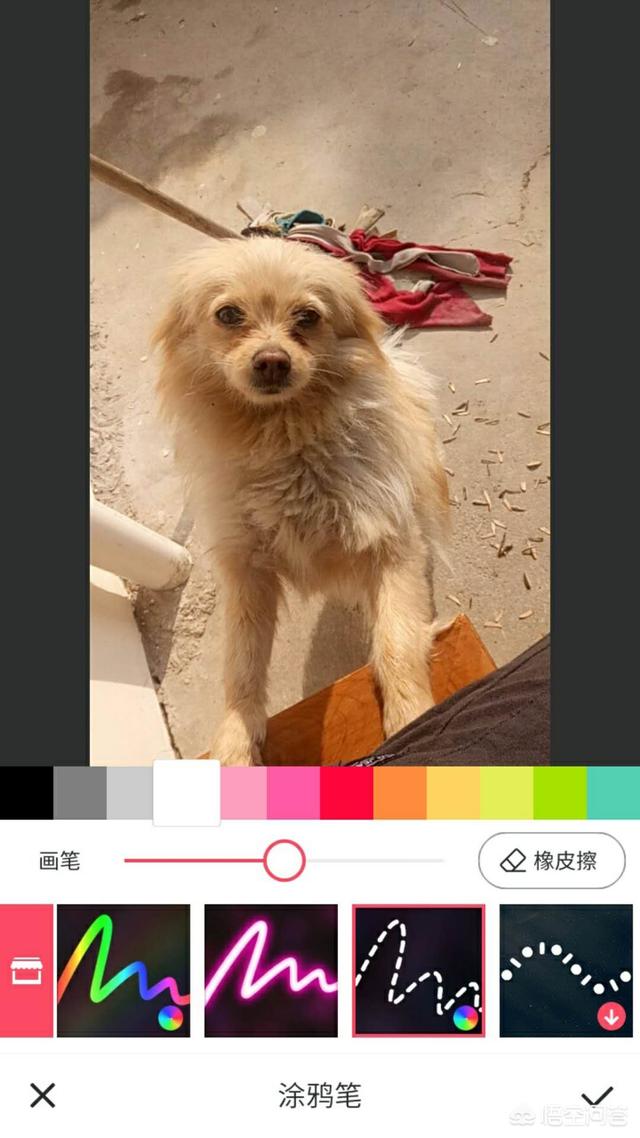Pick the orange color swatch
Image resolution: width=640 pixels, height=1138 pixels.
(x=400, y=793)
